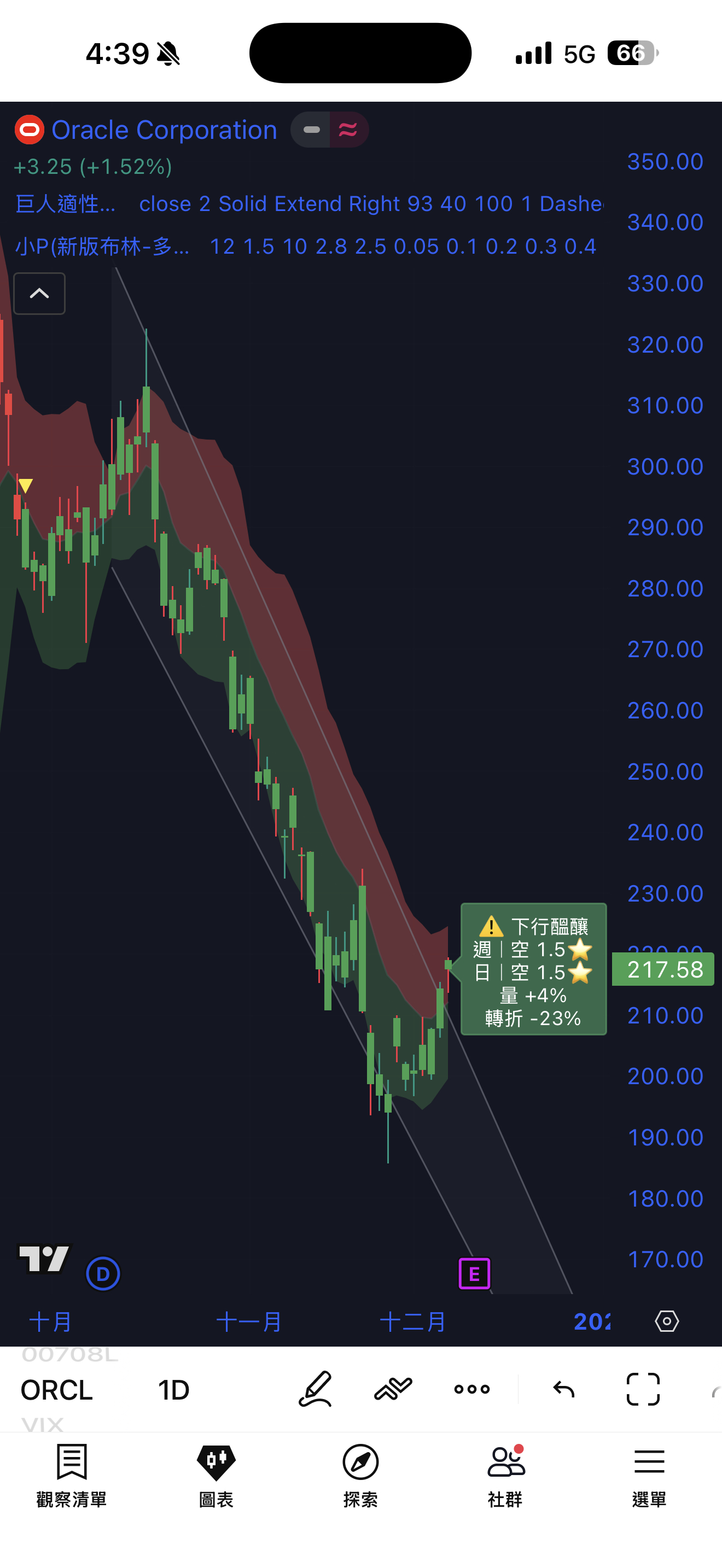Collapse the indicator legend with the chevron
This screenshot has height=1568, width=722.
tap(39, 294)
